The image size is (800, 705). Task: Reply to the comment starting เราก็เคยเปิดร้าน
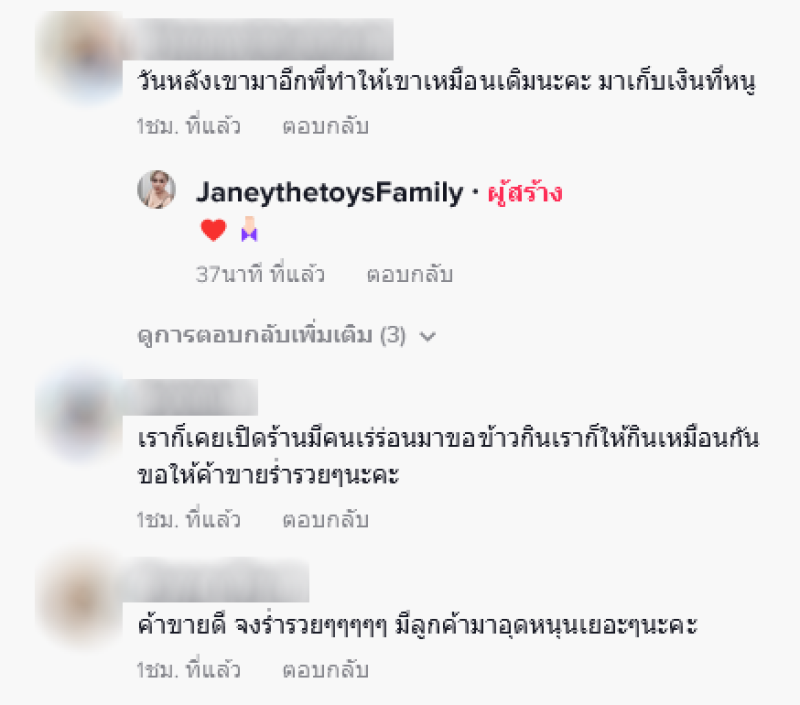325,520
